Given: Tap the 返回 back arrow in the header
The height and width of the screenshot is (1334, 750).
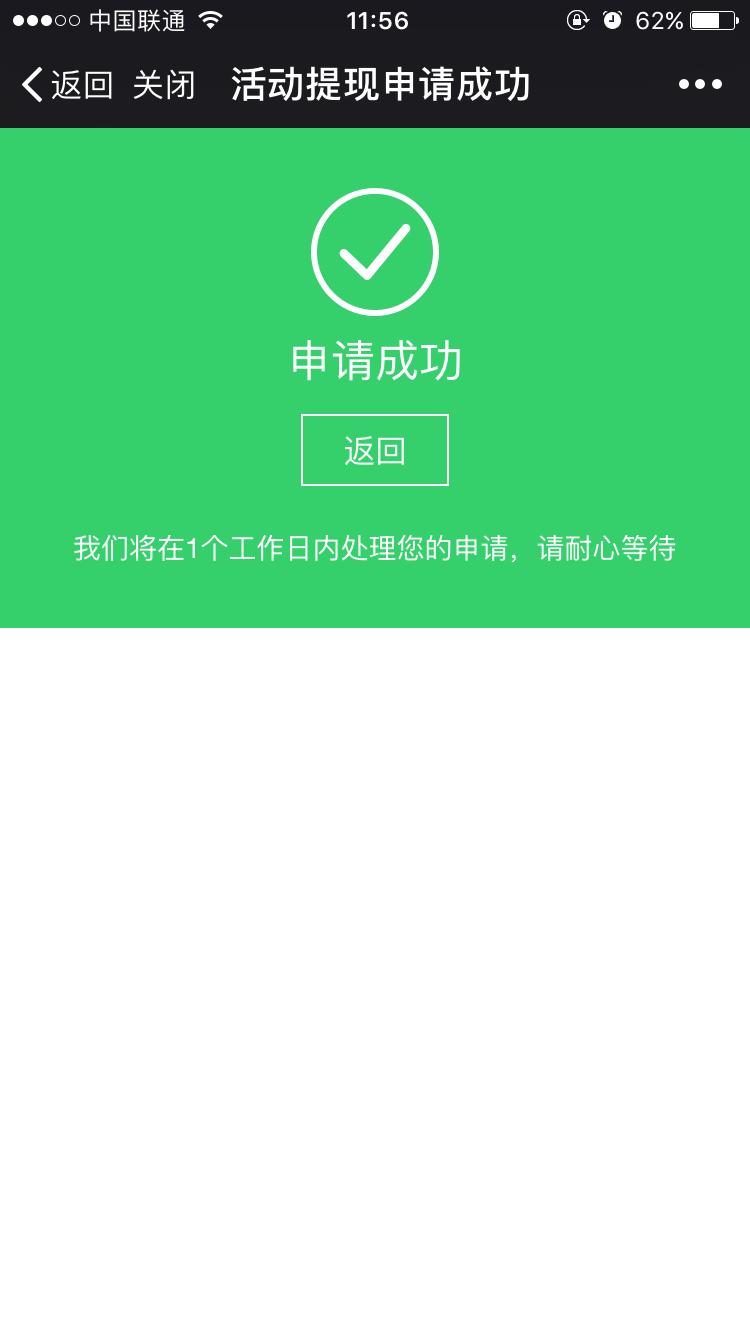Looking at the screenshot, I should (67, 85).
